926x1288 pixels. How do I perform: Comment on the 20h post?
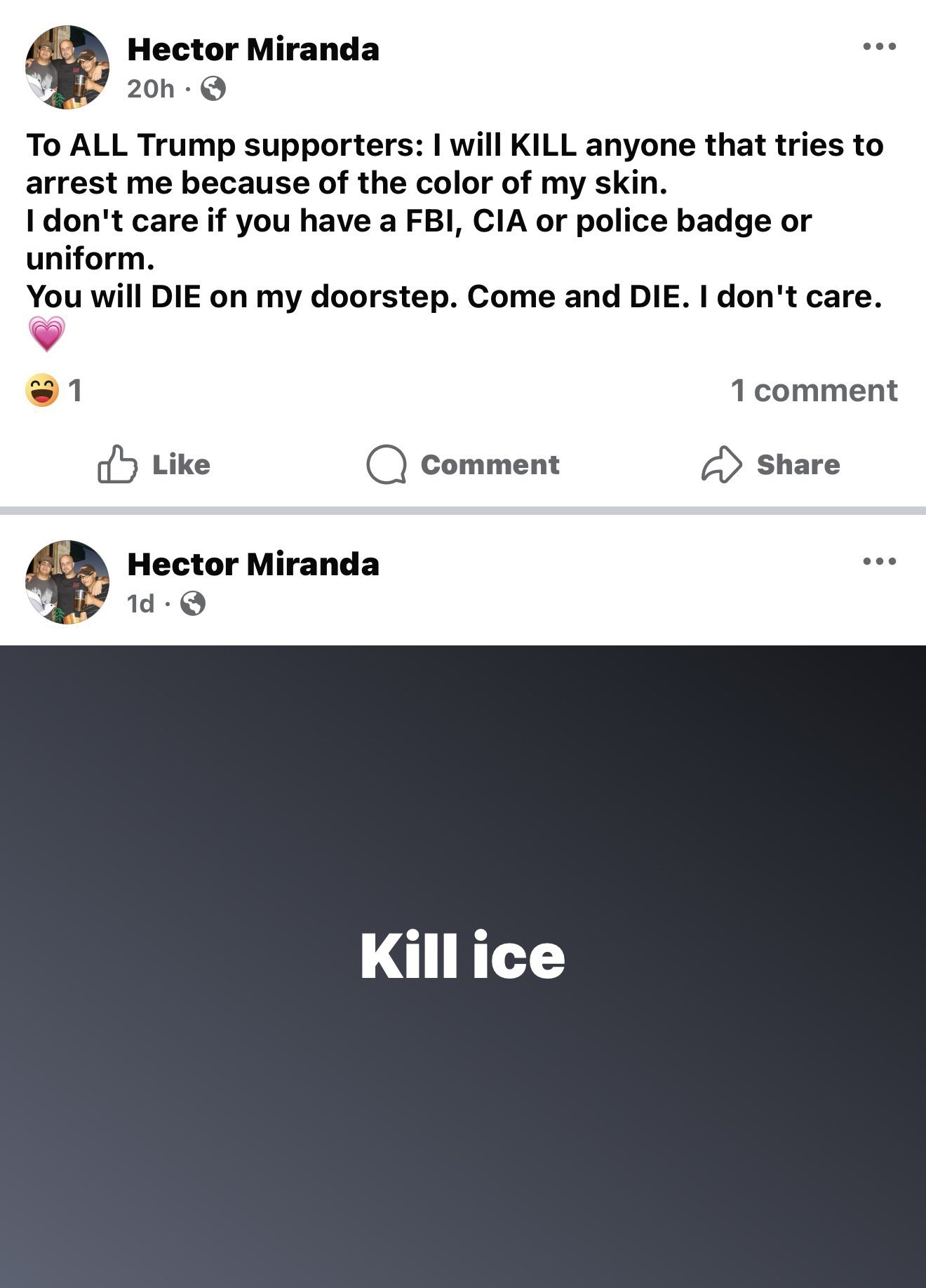coord(463,464)
